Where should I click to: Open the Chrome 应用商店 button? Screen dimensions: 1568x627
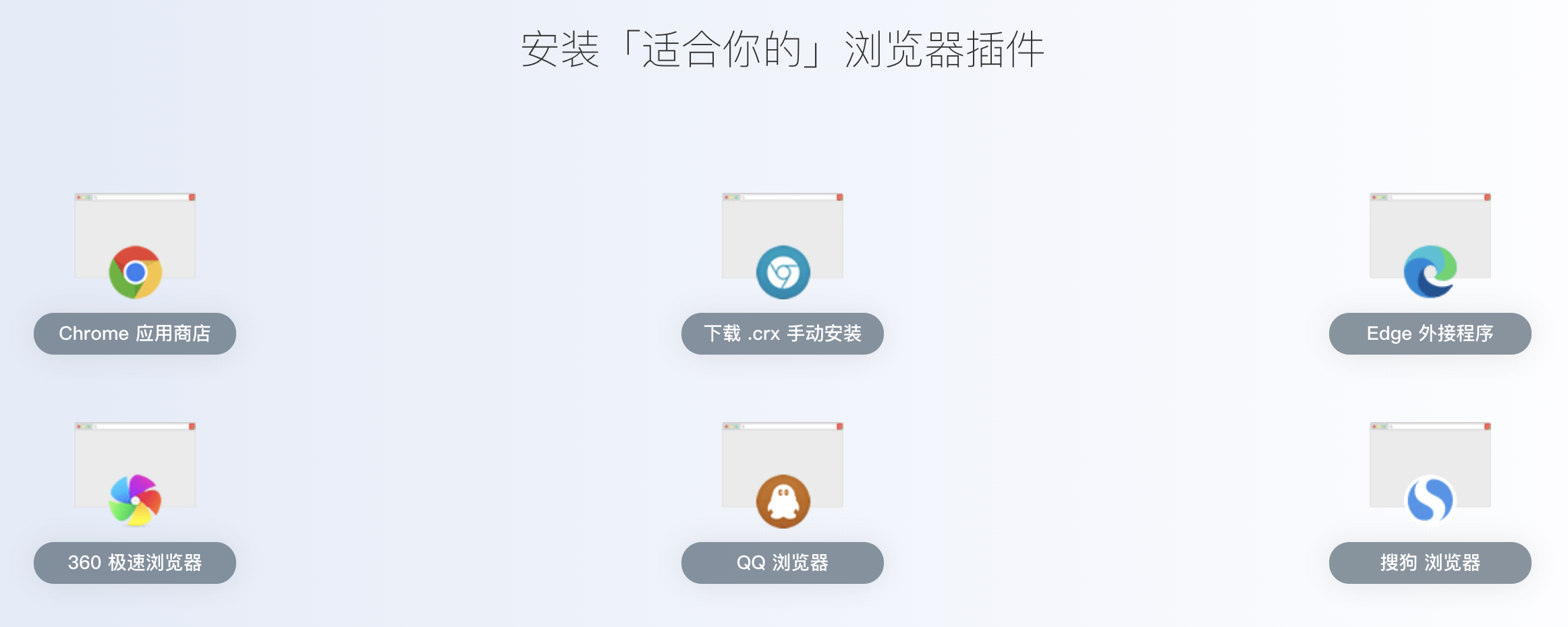[135, 334]
